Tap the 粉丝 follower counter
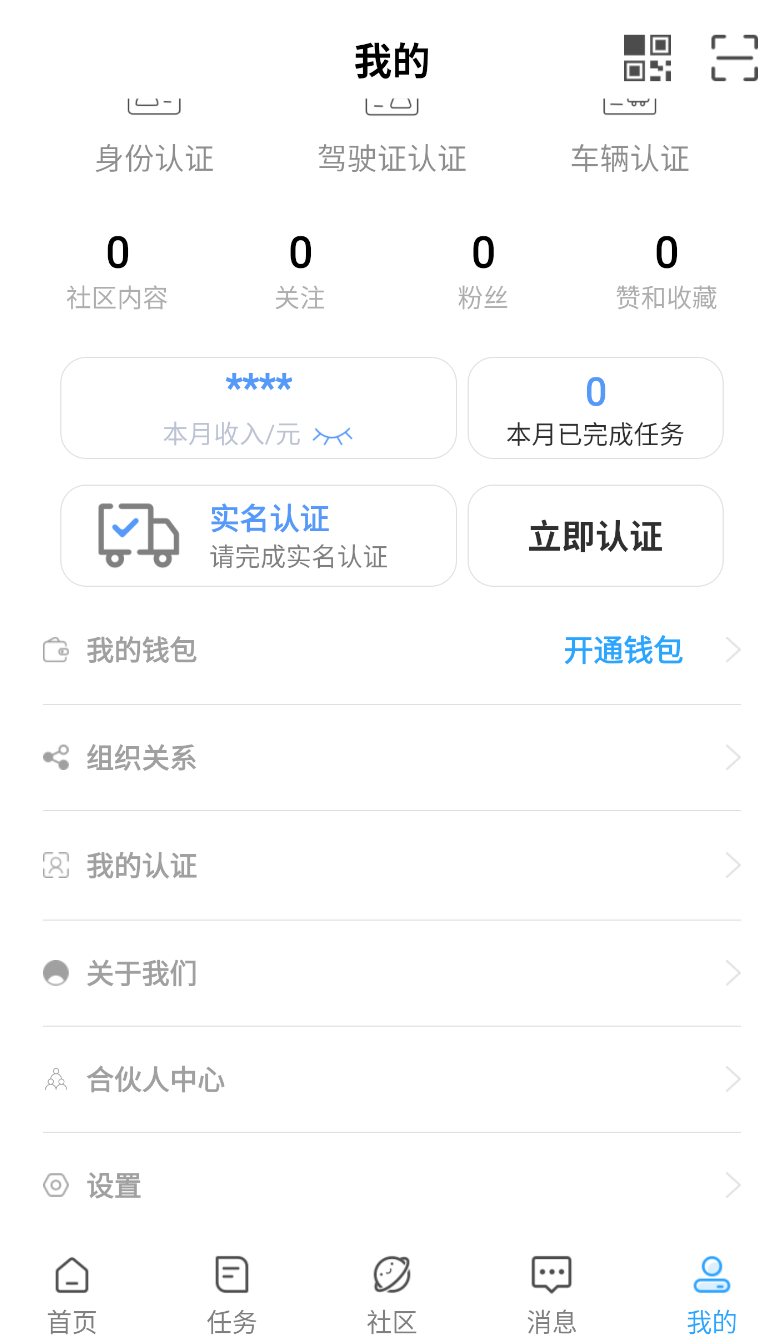The width and height of the screenshot is (784, 1336). pos(483,270)
